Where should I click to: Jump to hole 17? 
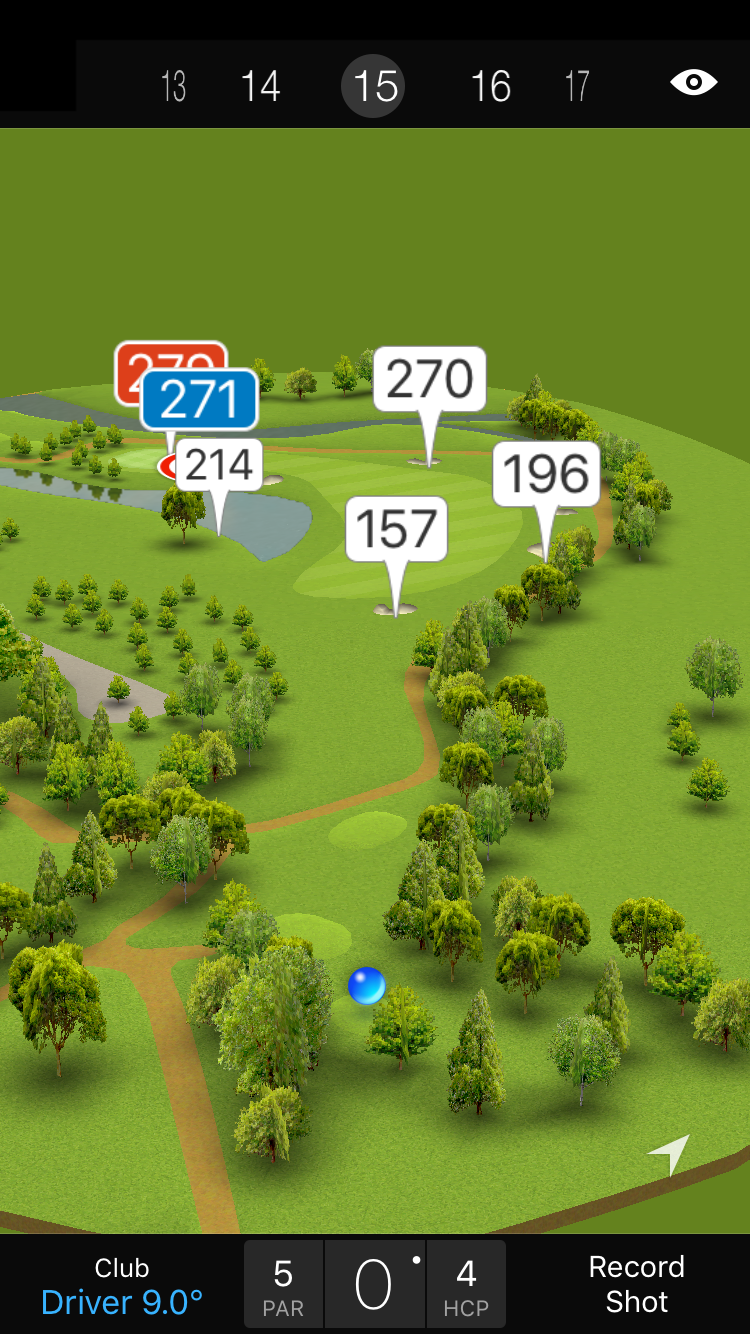click(x=577, y=86)
